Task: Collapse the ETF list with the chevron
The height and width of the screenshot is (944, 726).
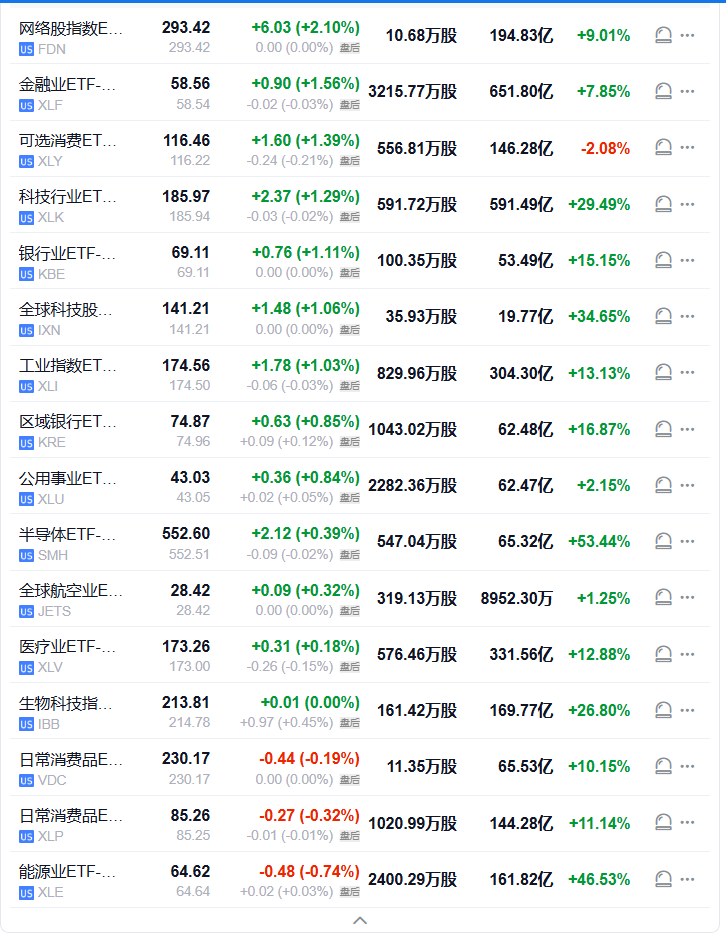Action: tap(360, 921)
